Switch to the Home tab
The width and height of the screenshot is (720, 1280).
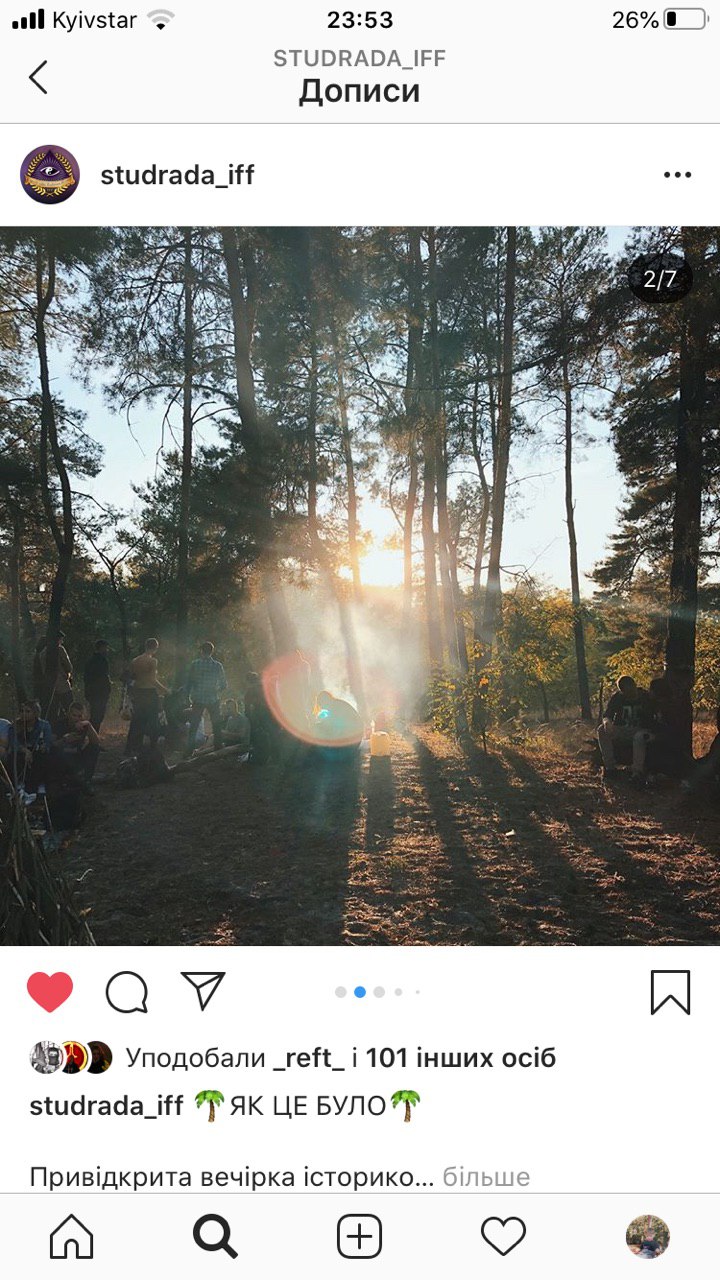pyautogui.click(x=72, y=1237)
